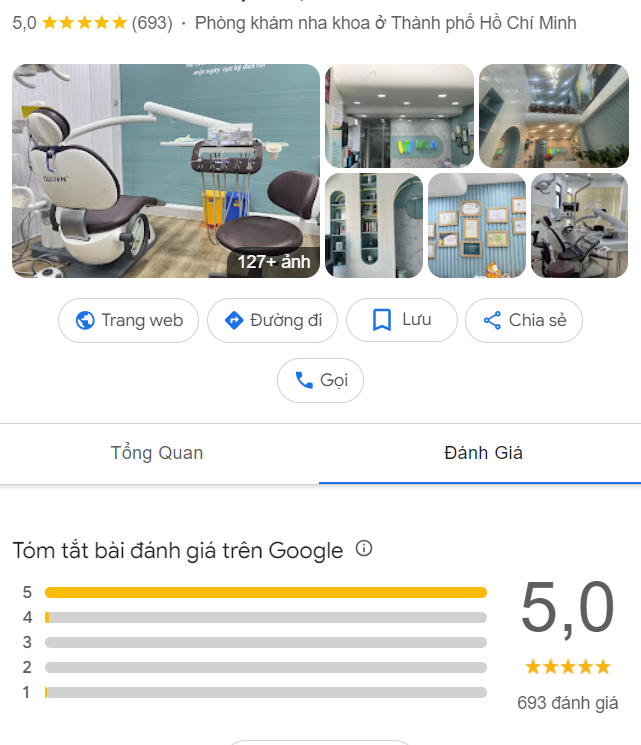Select the Đánh Giá tab
This screenshot has width=641, height=745.
pos(483,453)
